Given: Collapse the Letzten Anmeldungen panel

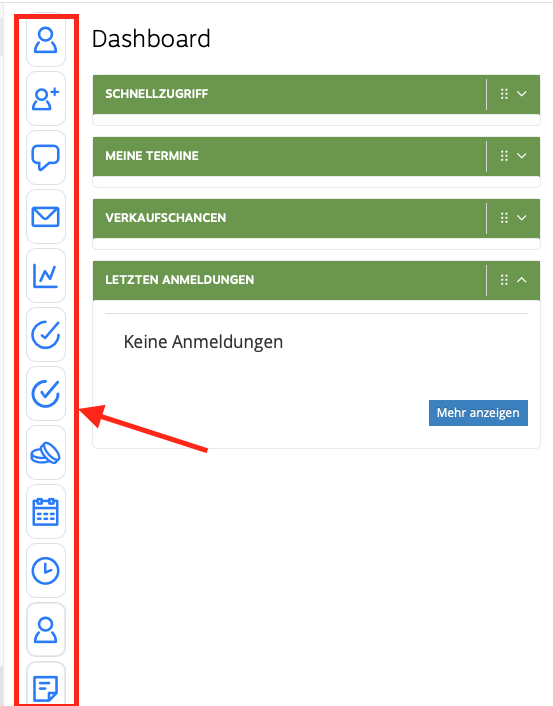Looking at the screenshot, I should (521, 280).
